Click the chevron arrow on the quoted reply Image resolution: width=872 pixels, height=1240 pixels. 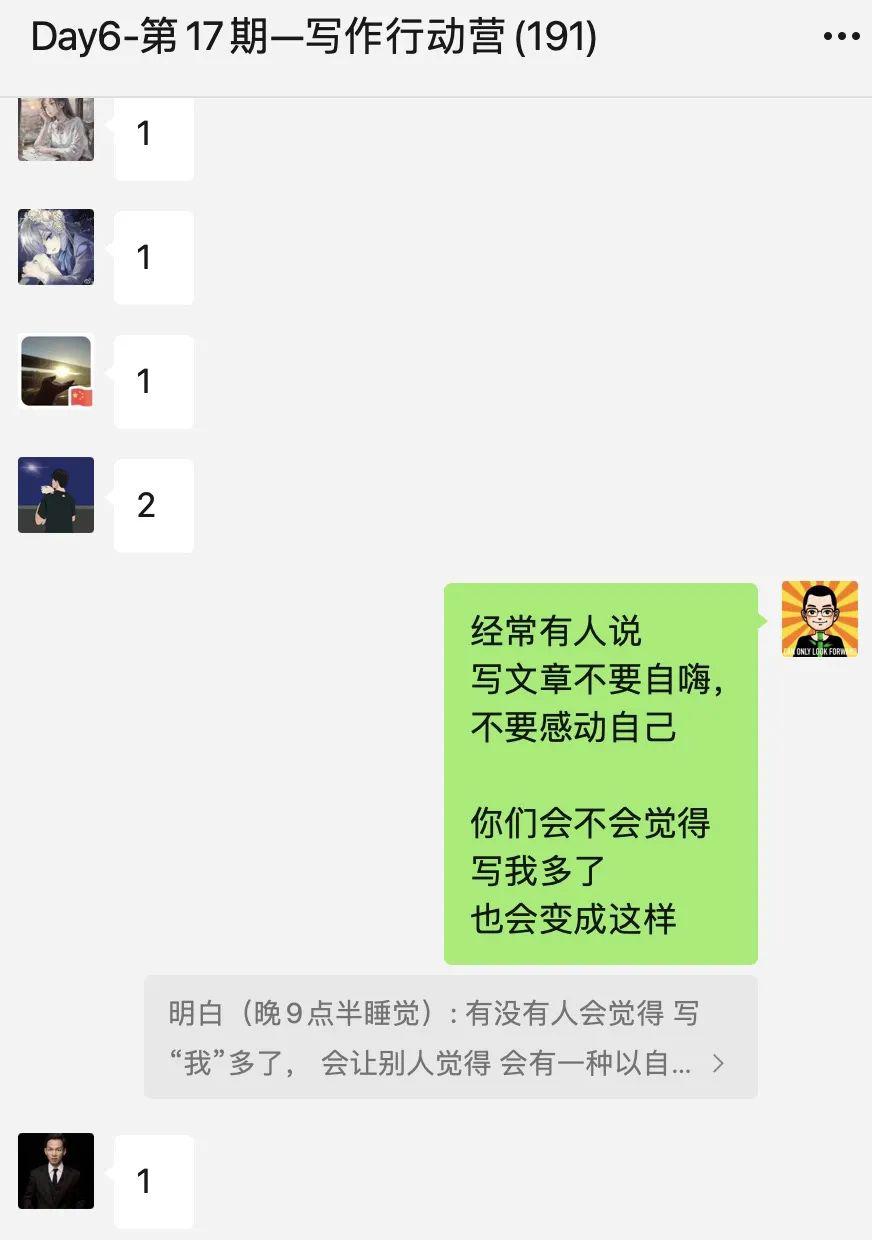[718, 1065]
